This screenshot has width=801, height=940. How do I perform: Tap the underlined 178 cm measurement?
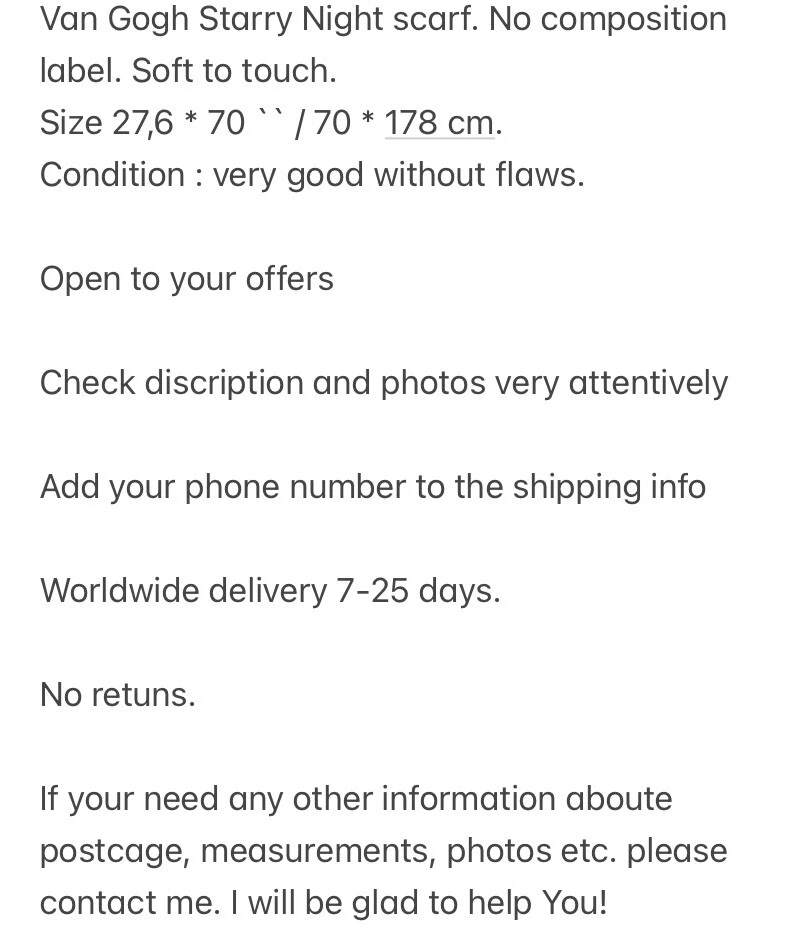(x=439, y=123)
